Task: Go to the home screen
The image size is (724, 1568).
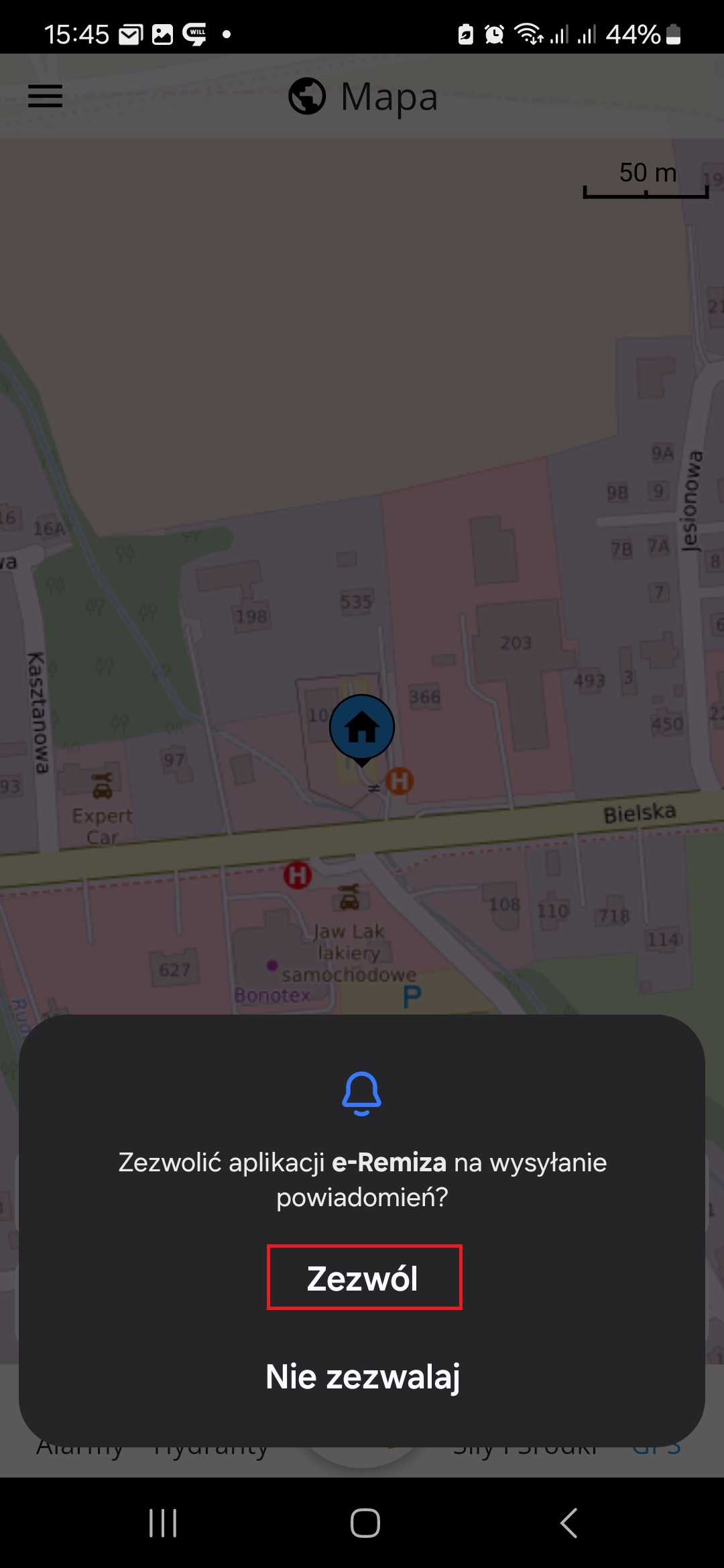Action: pyautogui.click(x=365, y=1522)
